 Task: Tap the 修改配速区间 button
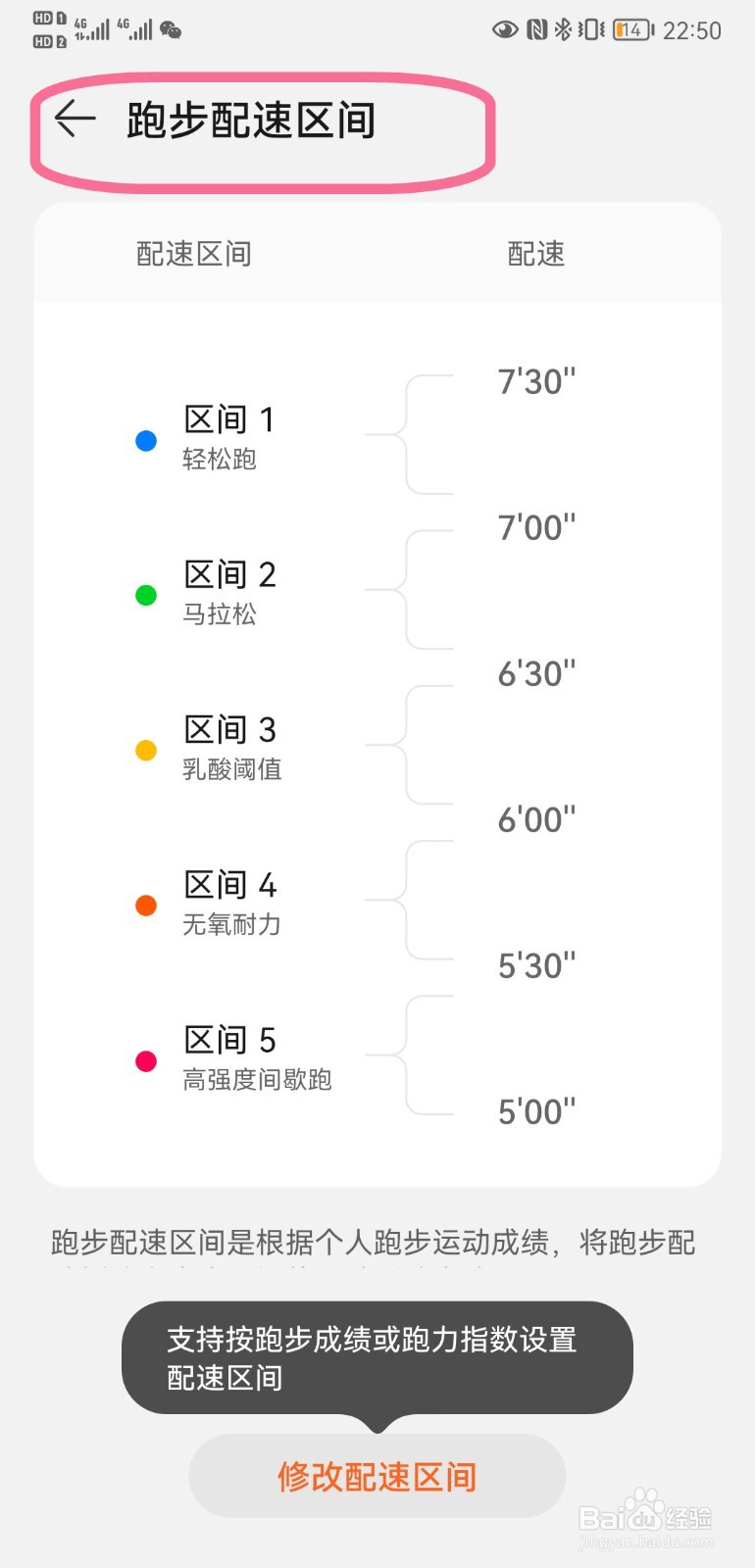(377, 1476)
